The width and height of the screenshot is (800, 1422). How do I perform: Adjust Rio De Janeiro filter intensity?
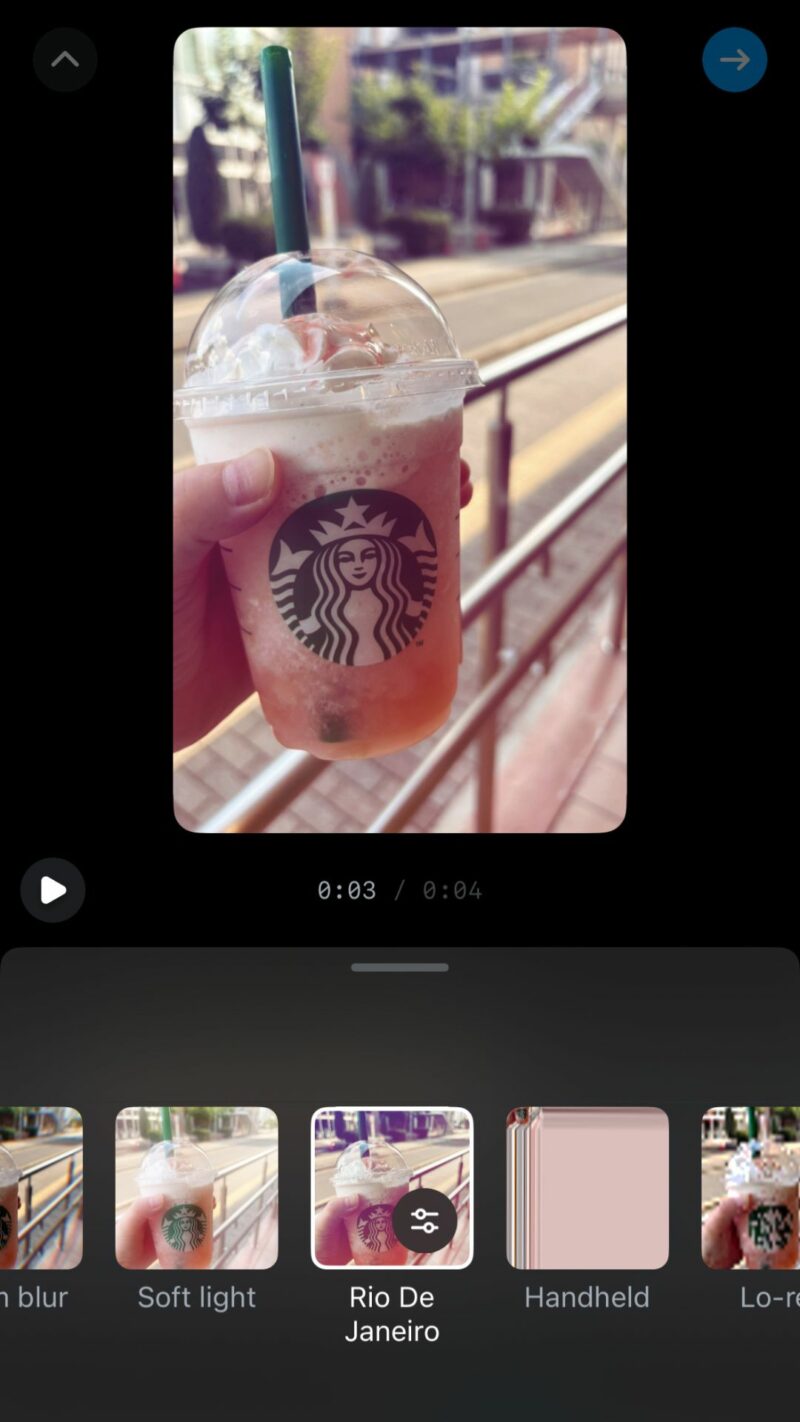point(424,1221)
